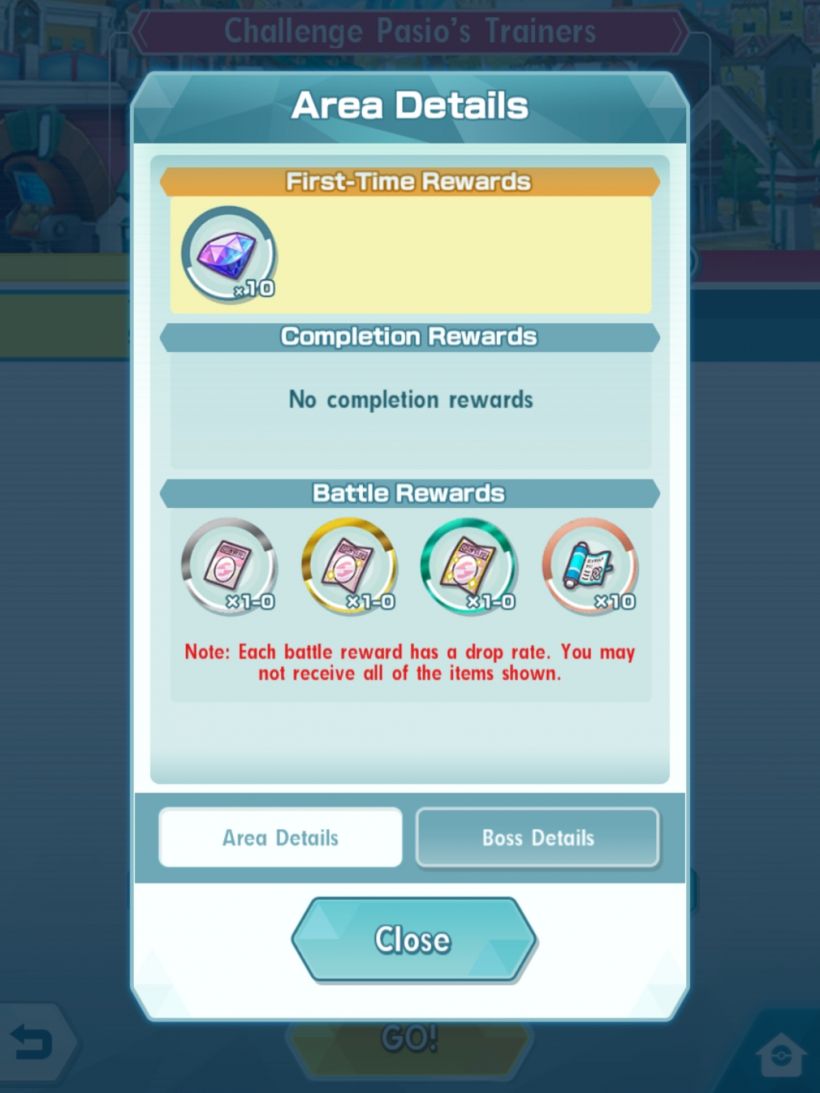This screenshot has height=1093, width=820.
Task: View the scroll battle reward item
Action: [590, 566]
